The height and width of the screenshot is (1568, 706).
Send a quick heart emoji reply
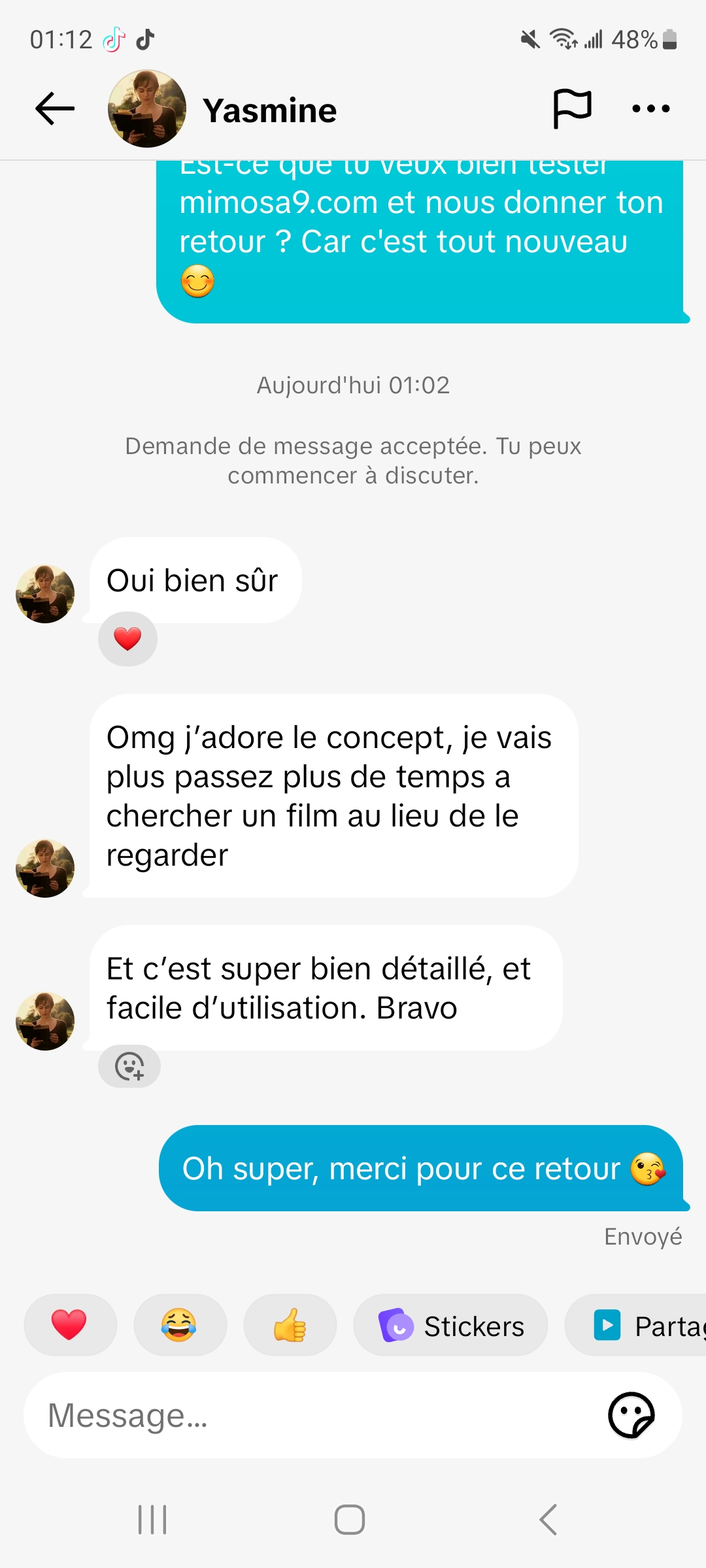(69, 1325)
